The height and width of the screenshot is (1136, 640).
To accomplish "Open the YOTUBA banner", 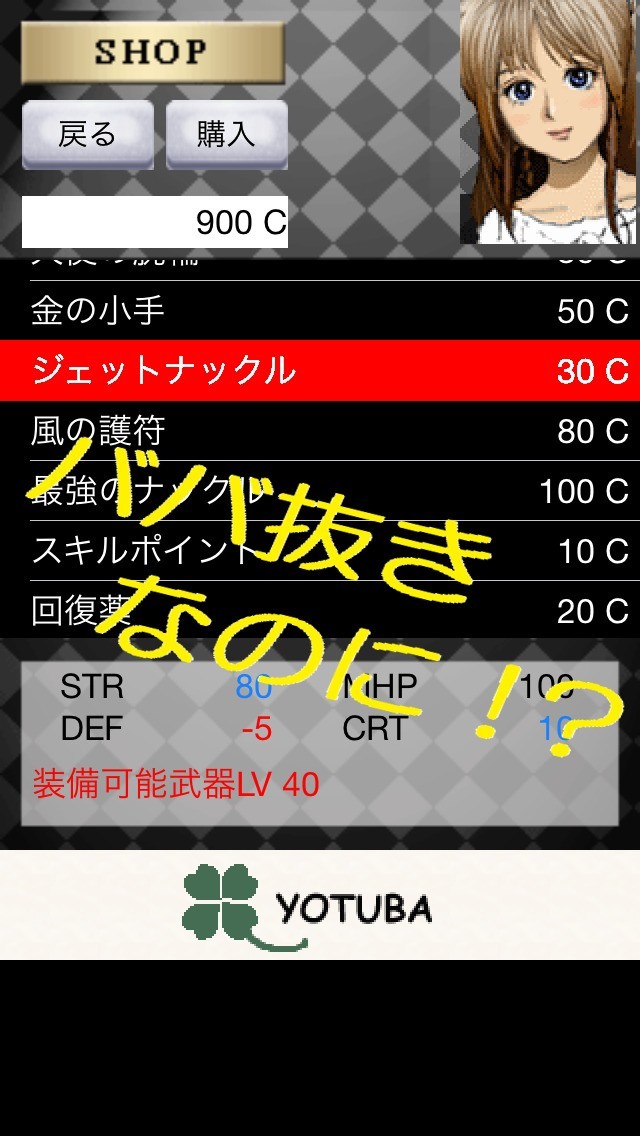I will 320,905.
